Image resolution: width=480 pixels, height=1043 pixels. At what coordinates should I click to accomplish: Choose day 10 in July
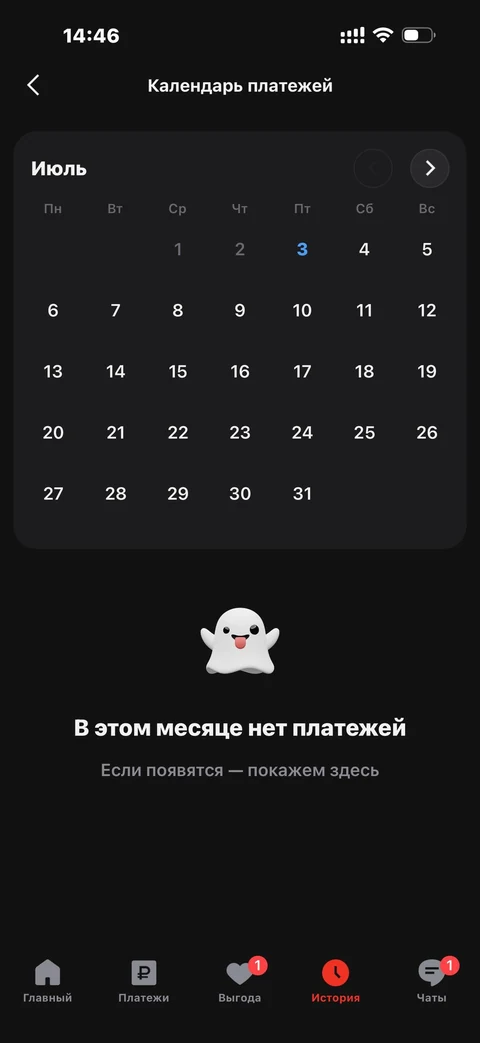[x=302, y=311]
